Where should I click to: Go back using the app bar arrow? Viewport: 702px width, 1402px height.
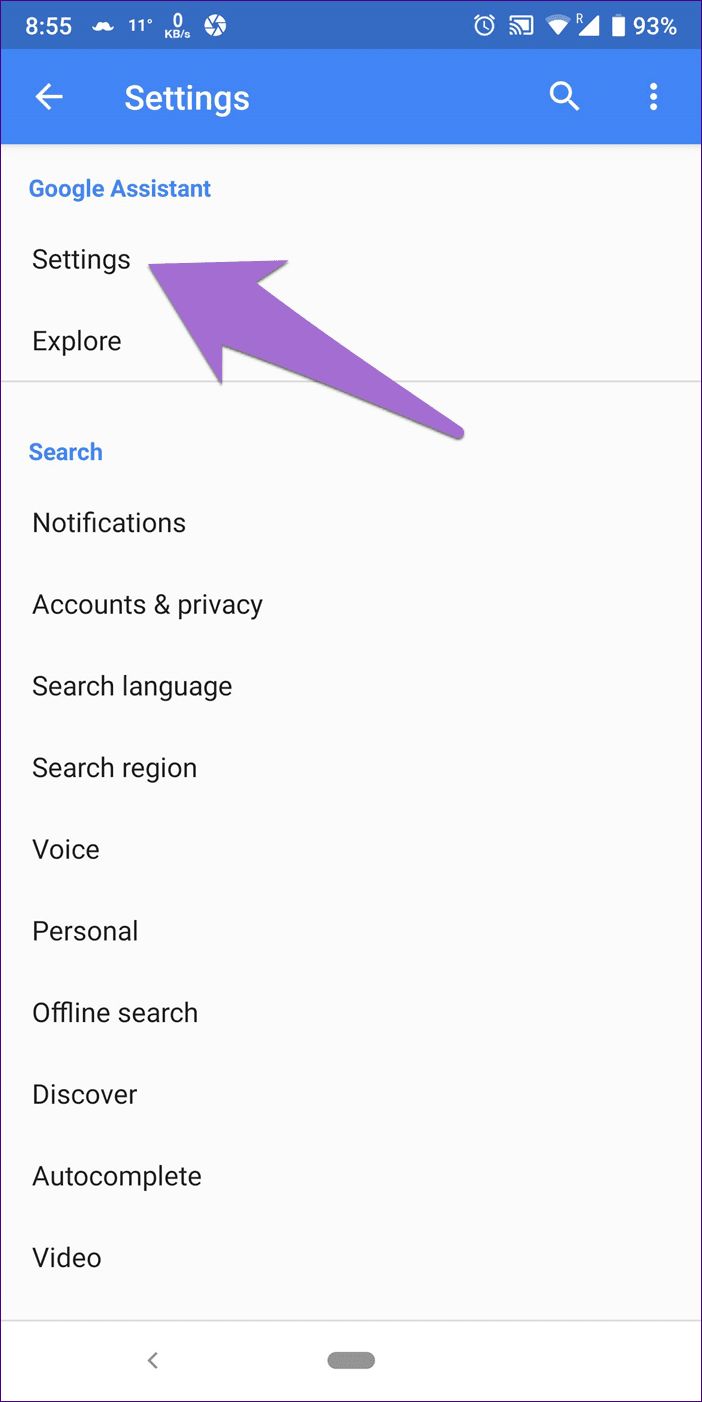(x=49, y=97)
